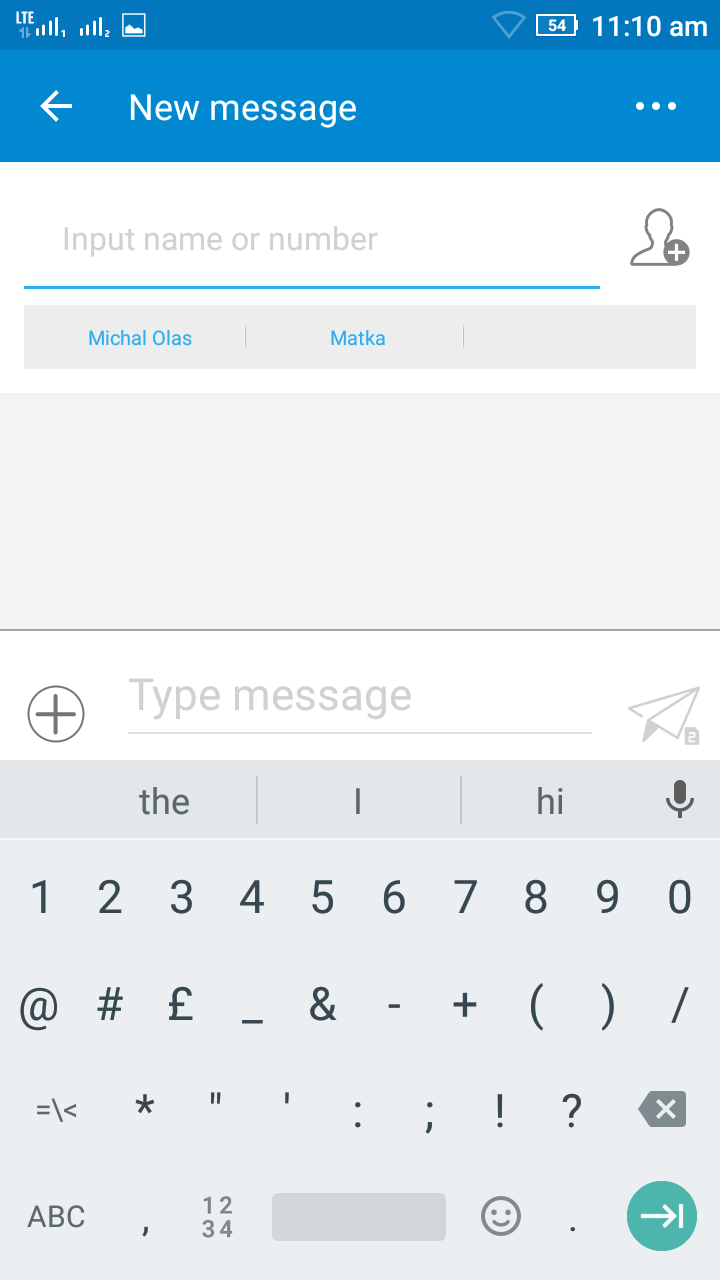Screen dimensions: 720x1280
Task: Open the add contact picker
Action: coord(660,238)
